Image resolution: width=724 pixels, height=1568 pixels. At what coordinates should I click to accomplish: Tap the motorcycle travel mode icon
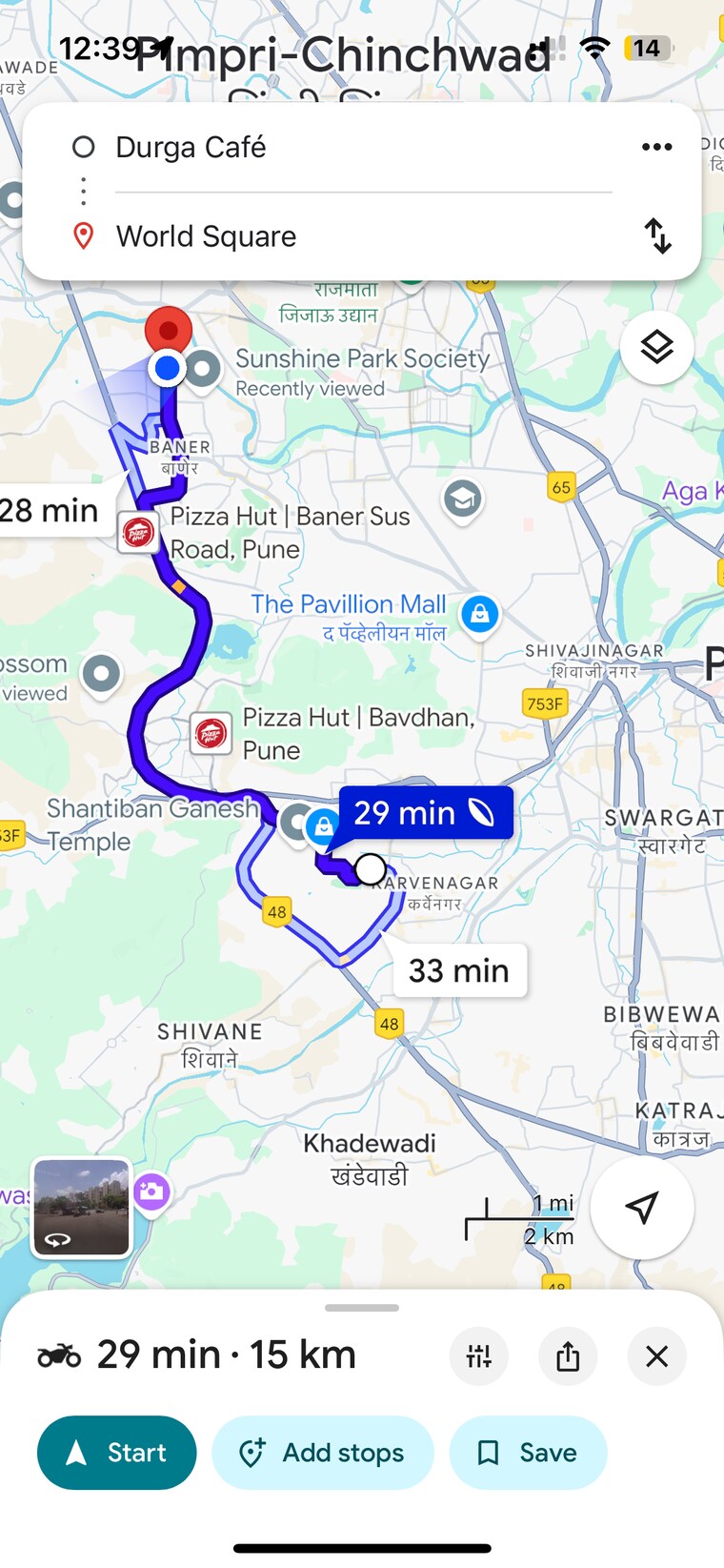pos(61,1354)
